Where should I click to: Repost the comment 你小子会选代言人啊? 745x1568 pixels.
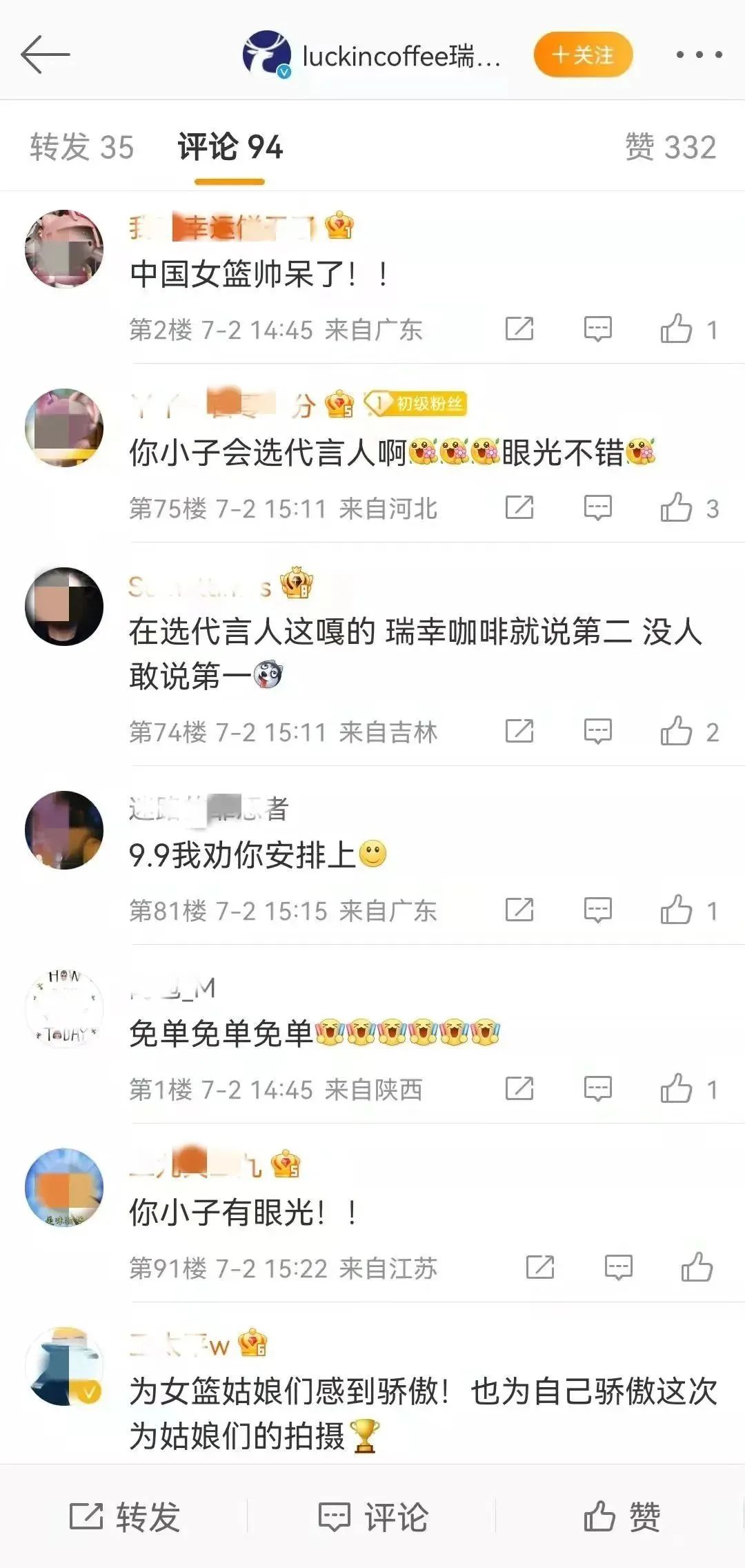(519, 508)
